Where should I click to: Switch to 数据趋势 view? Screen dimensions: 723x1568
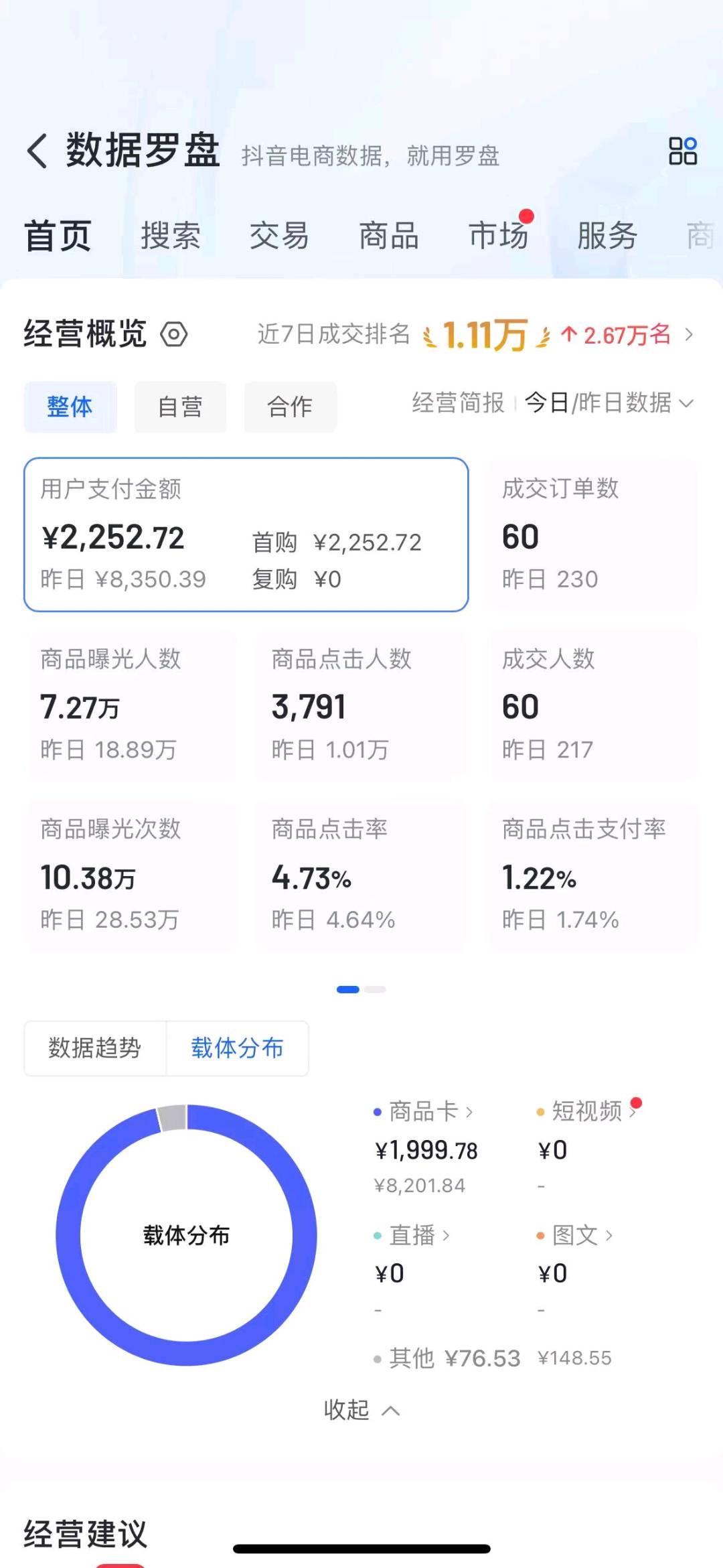(x=95, y=1048)
